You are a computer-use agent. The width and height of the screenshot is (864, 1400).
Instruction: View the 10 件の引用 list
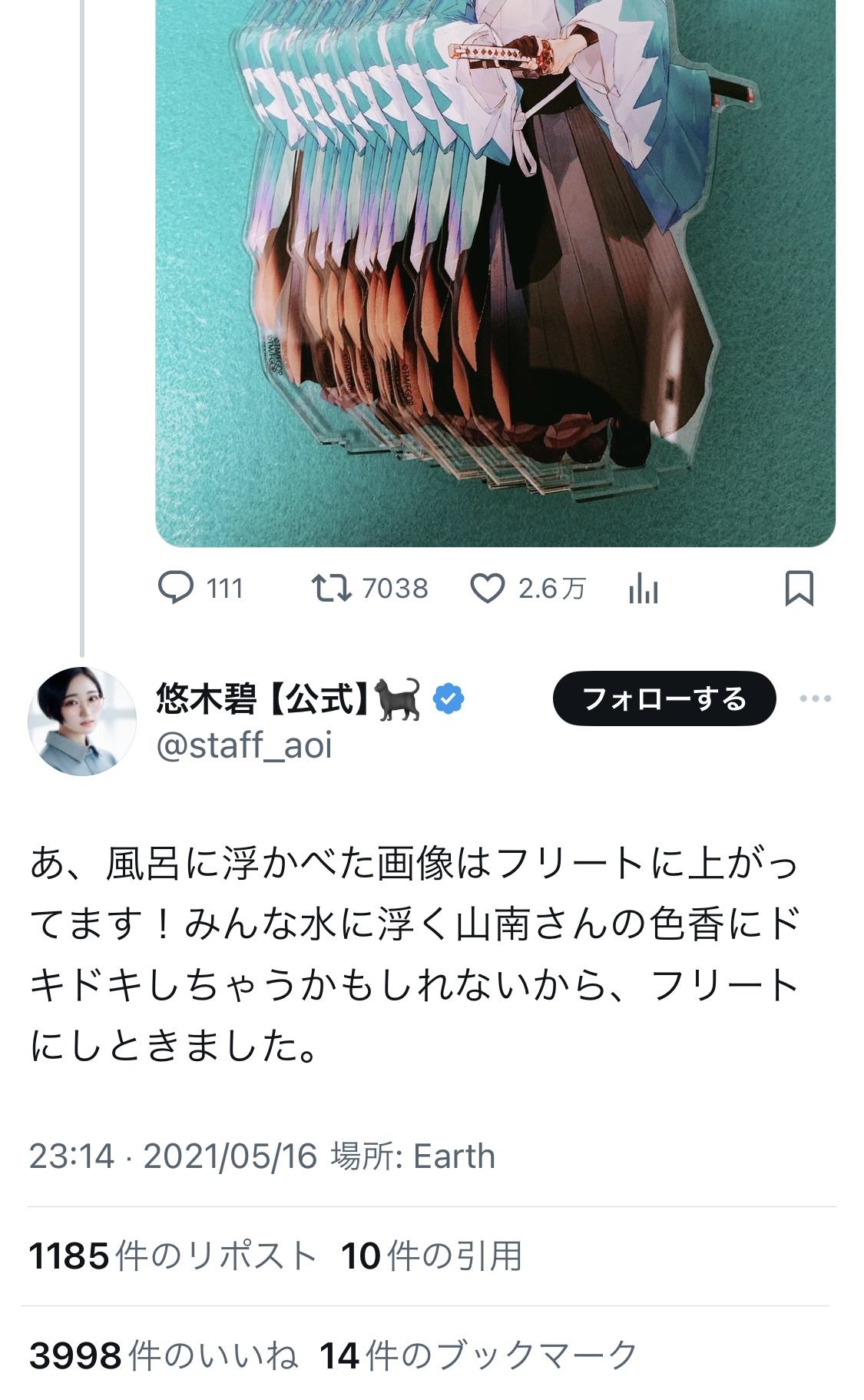pyautogui.click(x=432, y=1257)
